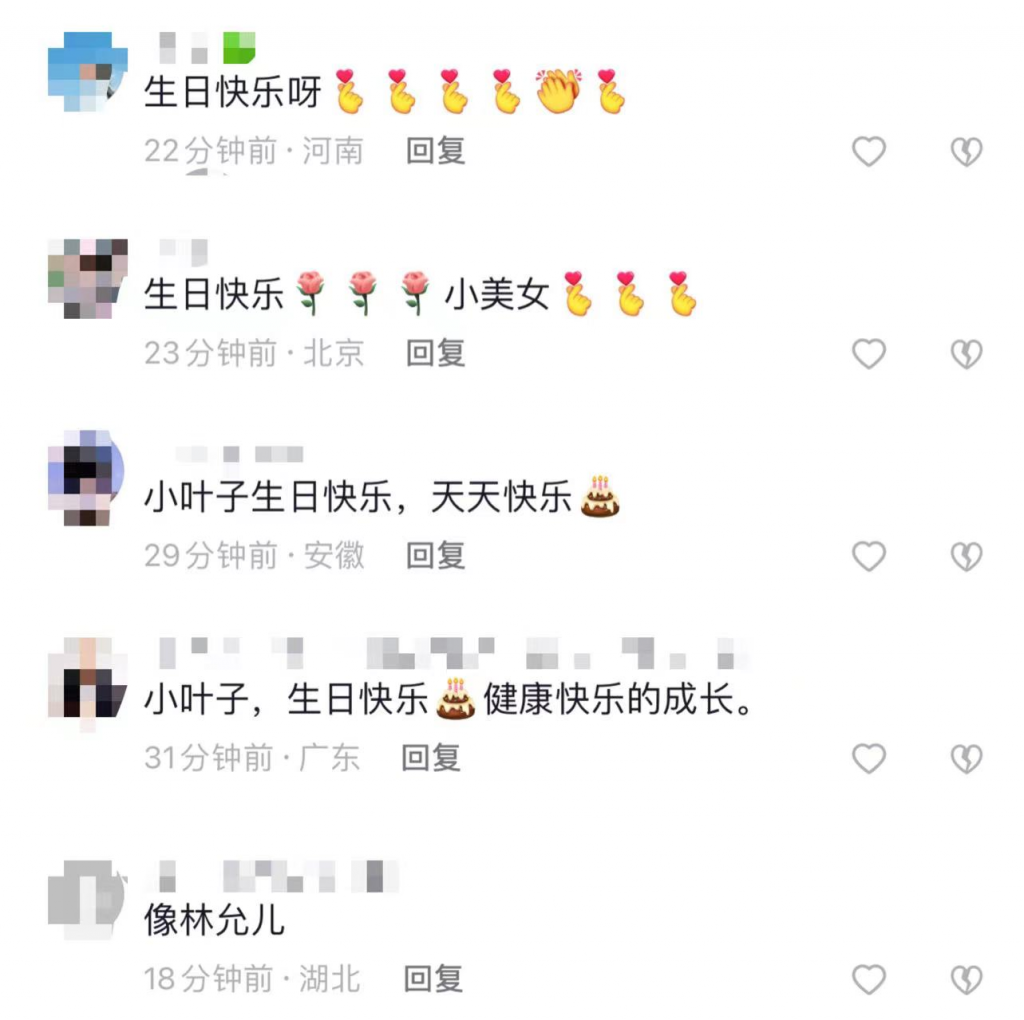Open the avatar beside the 像林允儿 comment
Image resolution: width=1024 pixels, height=1020 pixels.
[x=87, y=898]
